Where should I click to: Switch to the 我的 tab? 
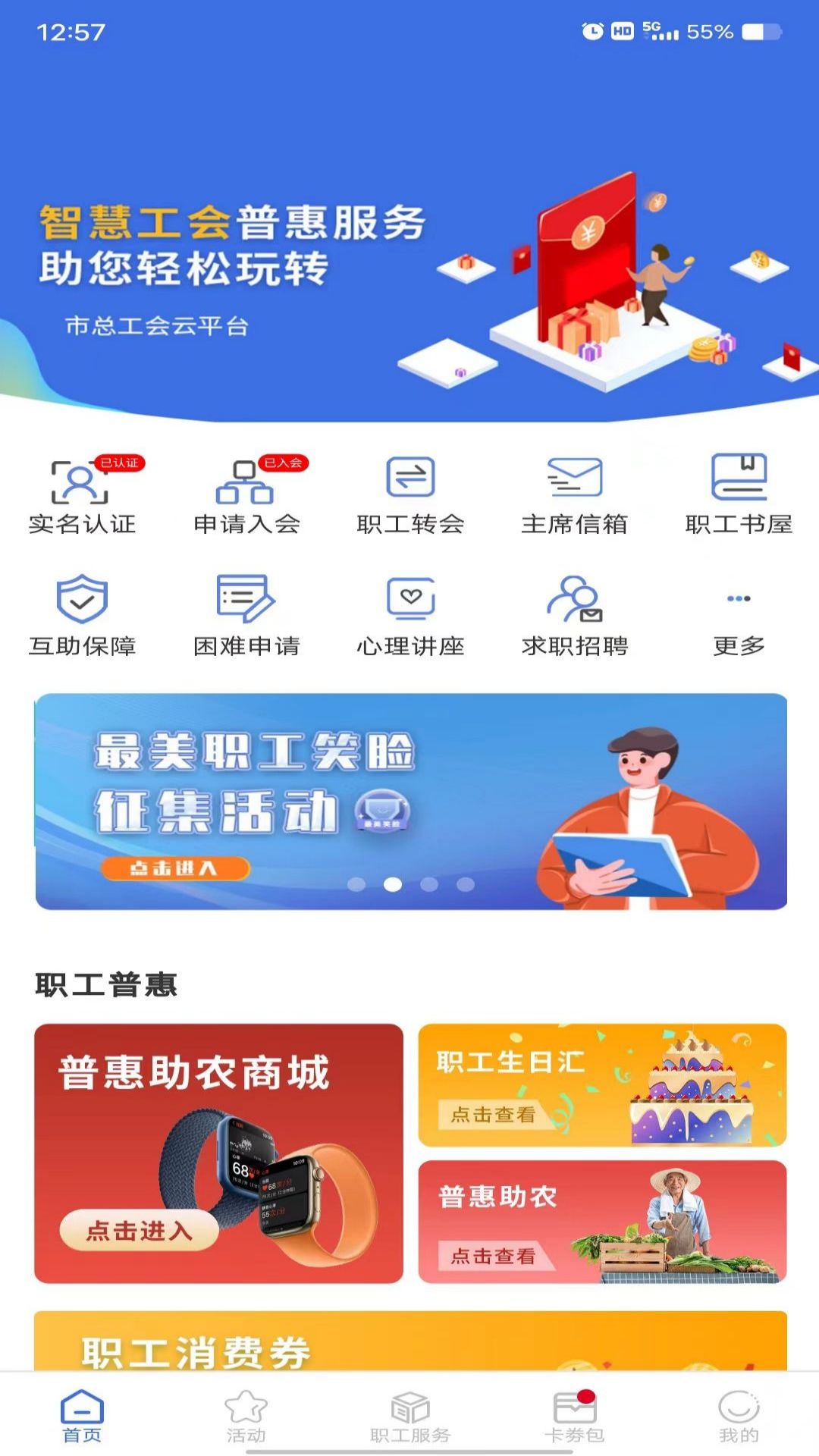click(739, 1416)
